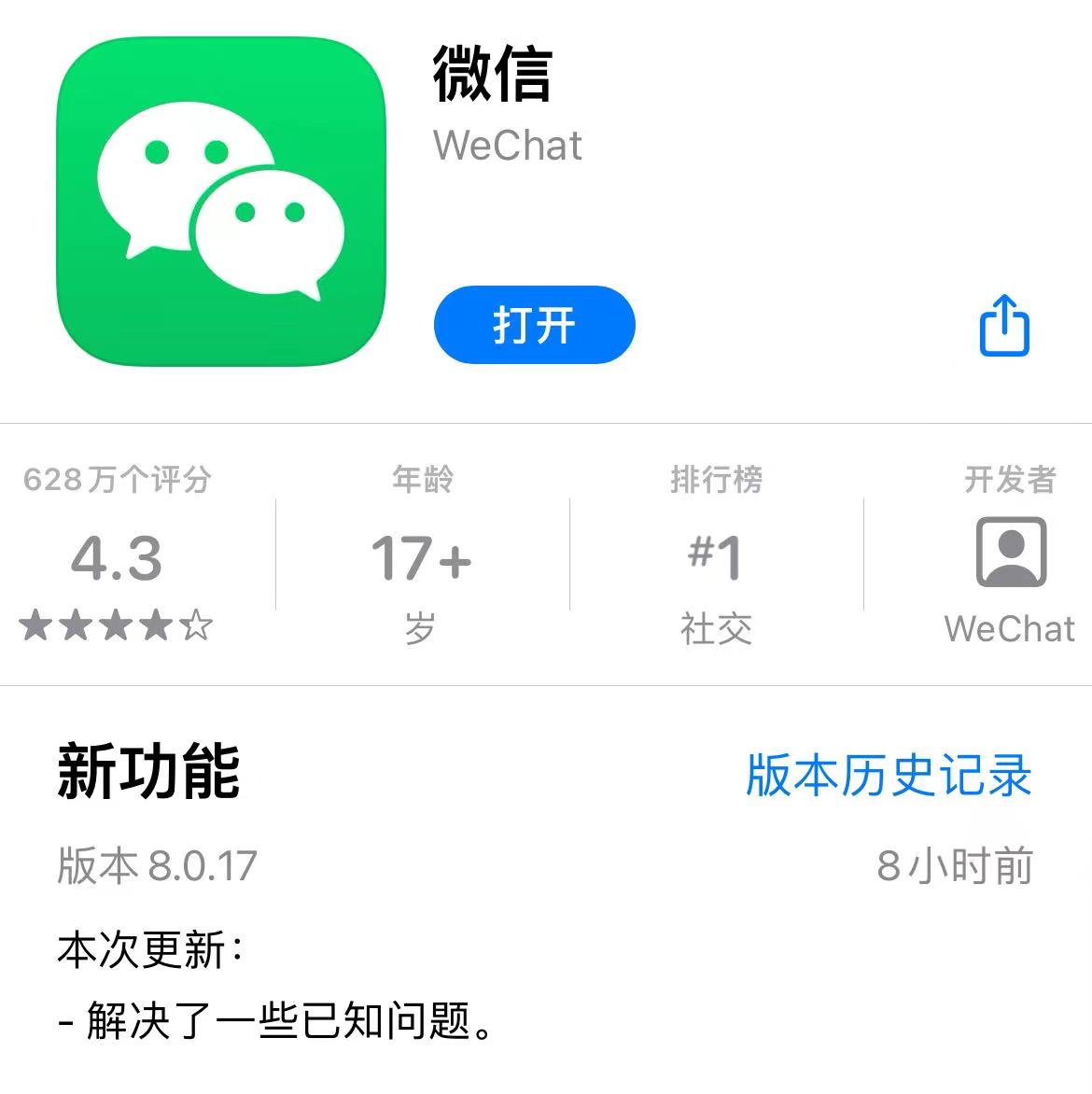Open the WeChat developer page

point(1010,558)
